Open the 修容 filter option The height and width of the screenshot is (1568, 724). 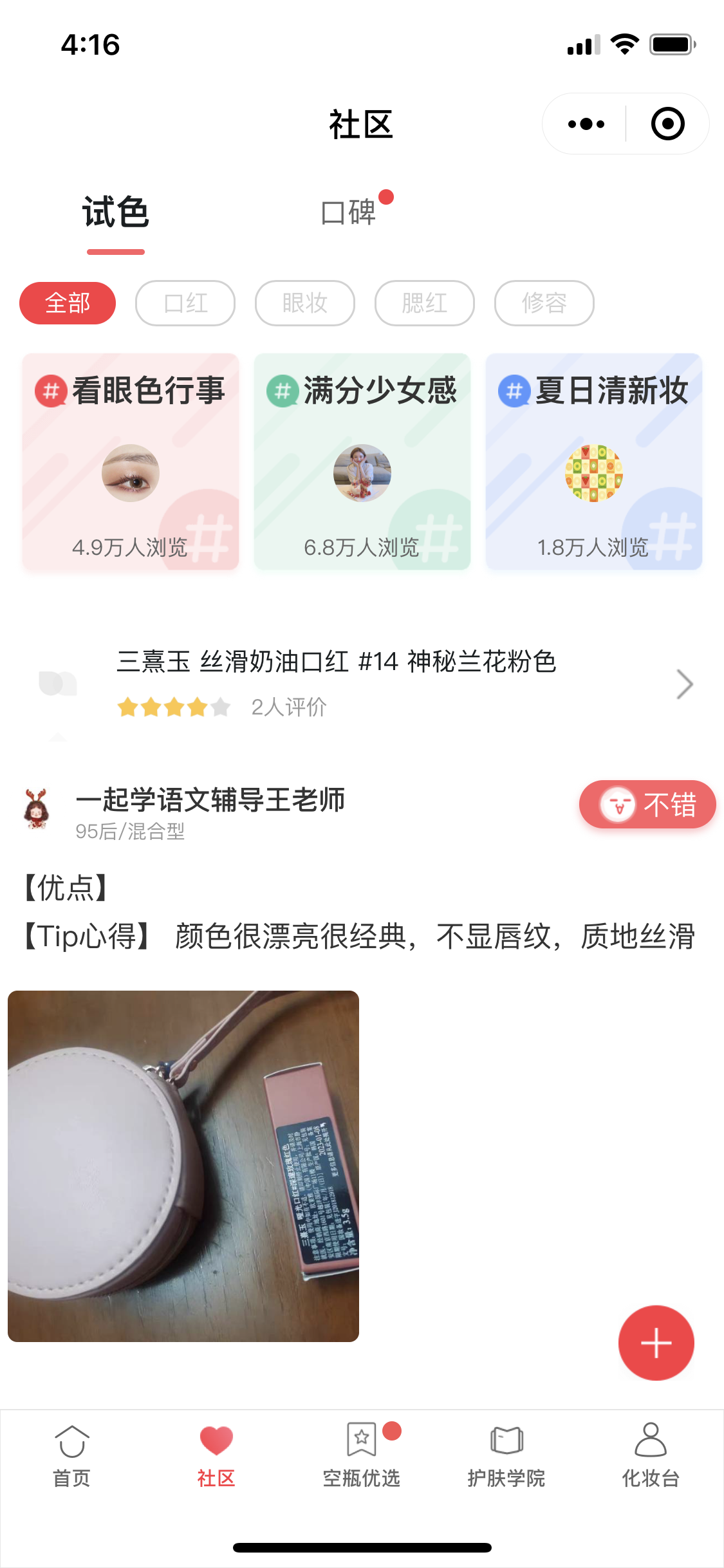click(x=544, y=303)
